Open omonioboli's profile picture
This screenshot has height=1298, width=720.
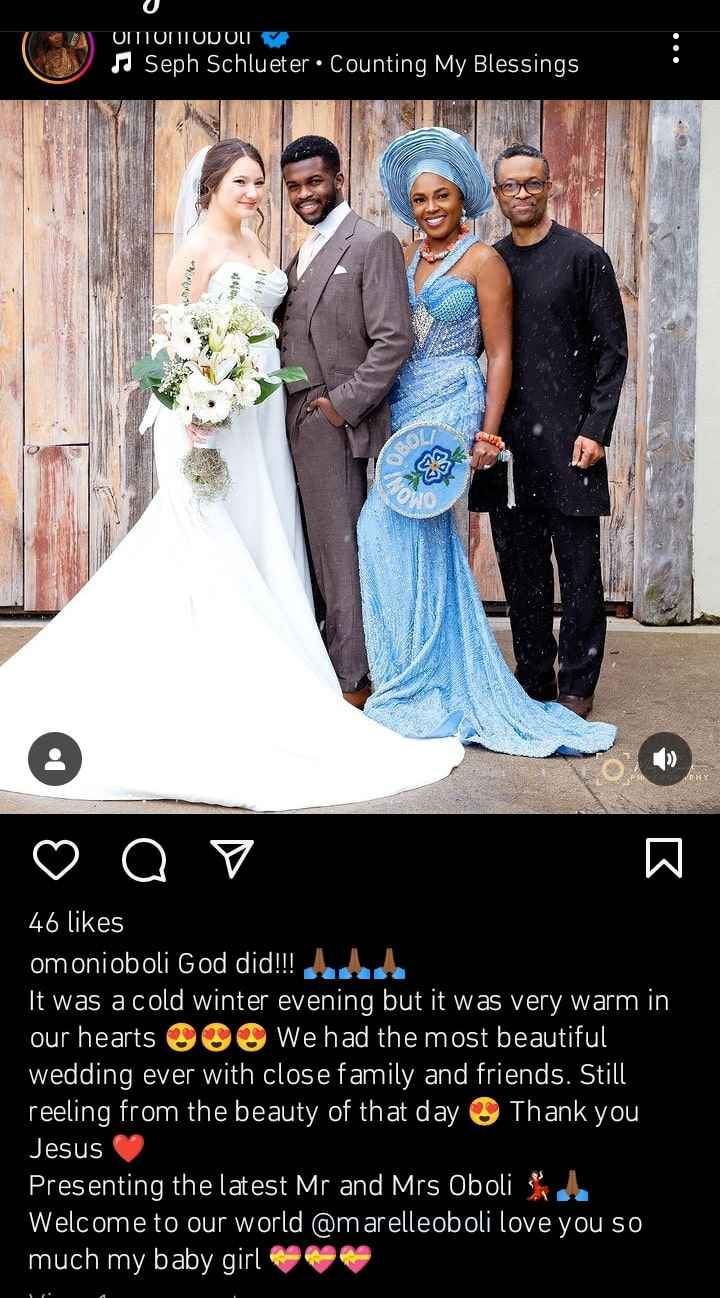tap(58, 52)
